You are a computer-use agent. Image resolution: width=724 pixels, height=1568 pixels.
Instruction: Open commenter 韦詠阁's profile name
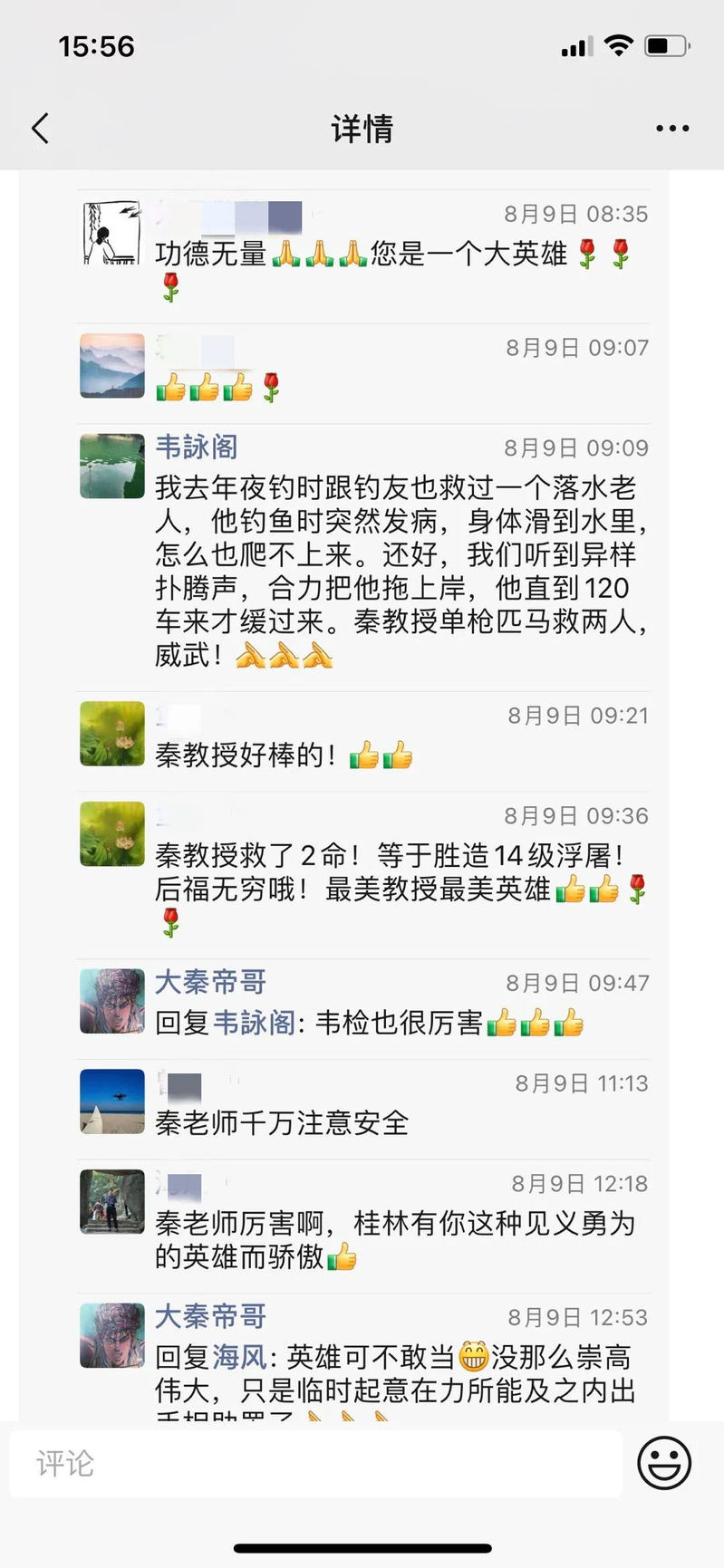tap(197, 447)
